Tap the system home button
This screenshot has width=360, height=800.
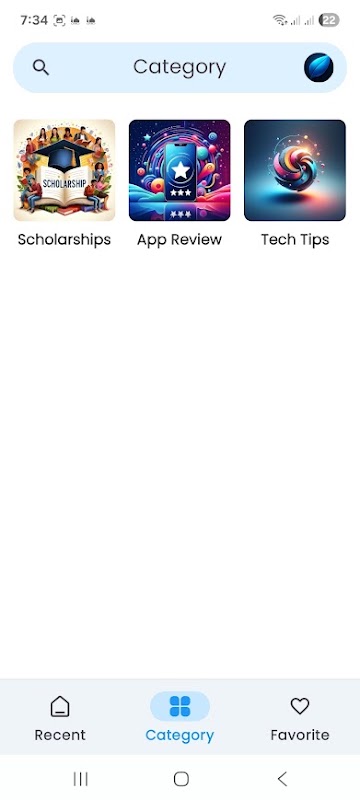[x=181, y=779]
